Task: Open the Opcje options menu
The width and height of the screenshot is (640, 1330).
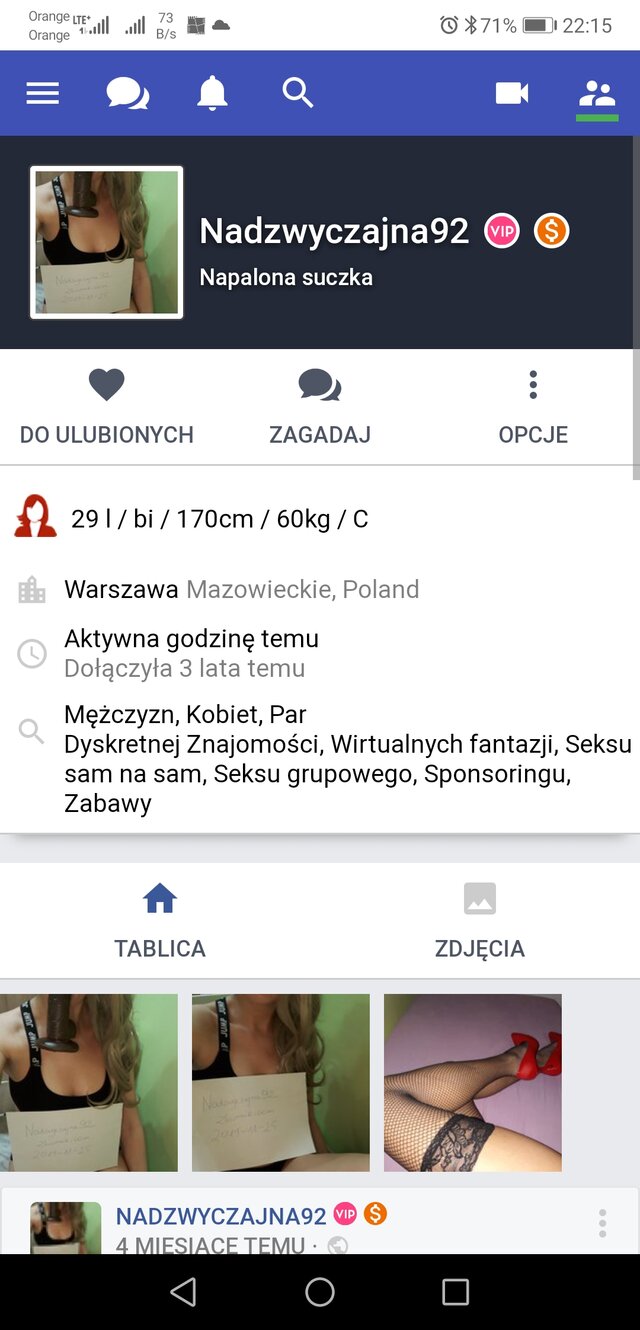Action: coord(533,407)
